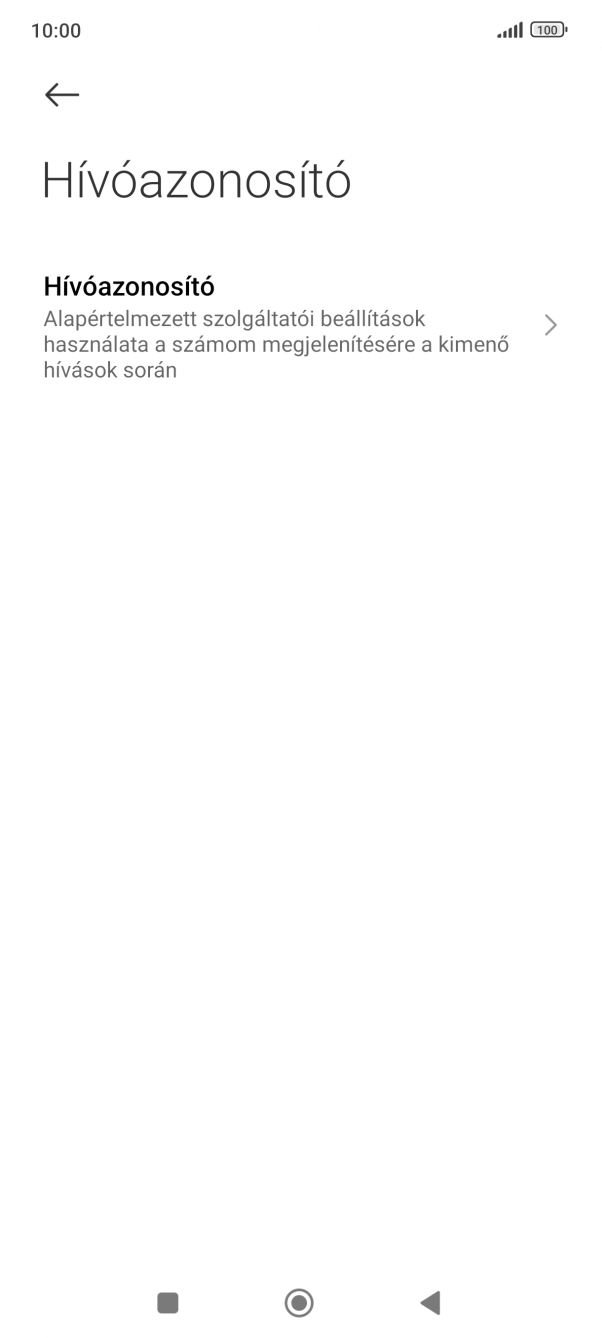602x1338 pixels.
Task: Tap the system home button
Action: pyautogui.click(x=299, y=1302)
